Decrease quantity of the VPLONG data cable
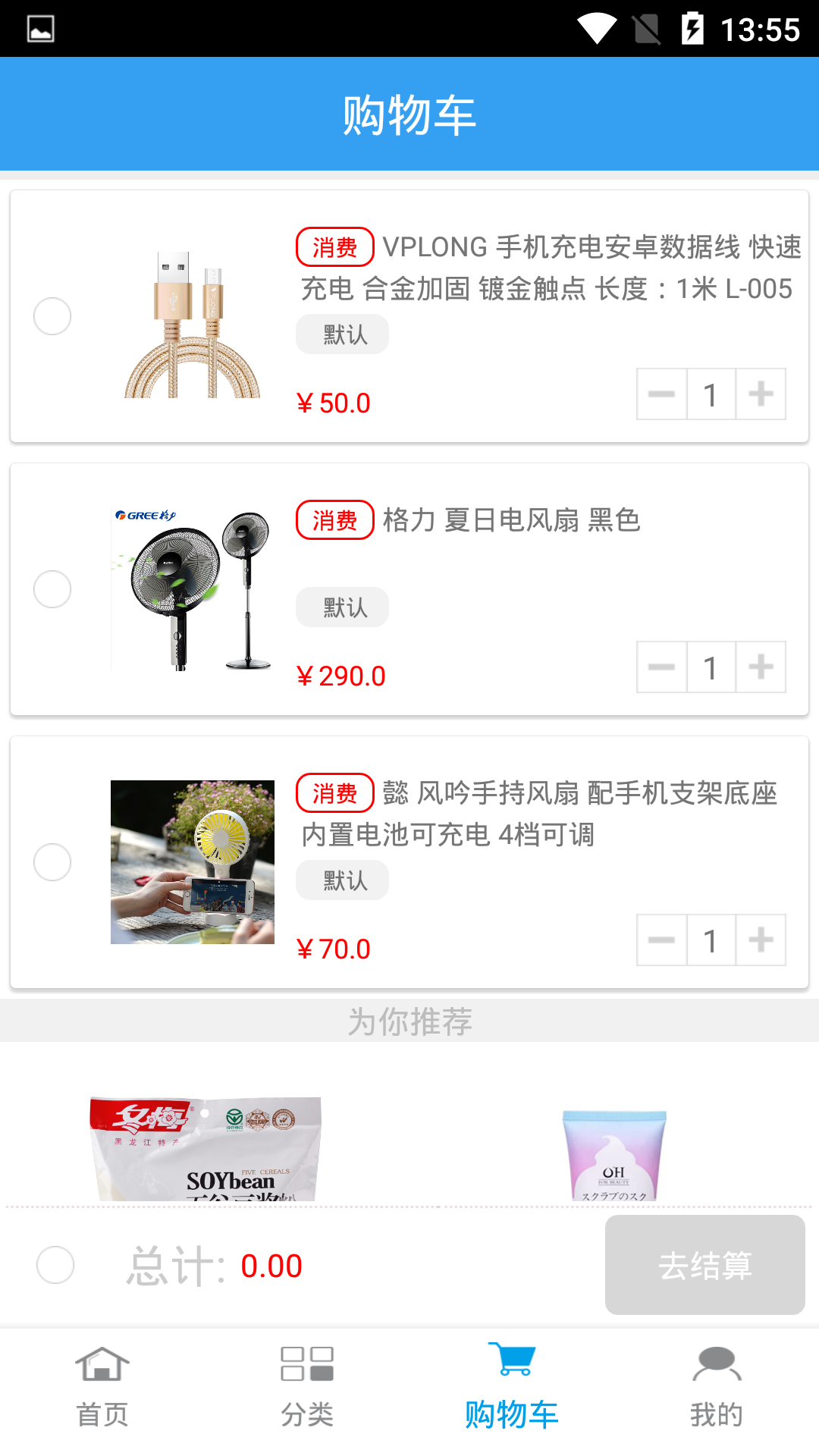The width and height of the screenshot is (819, 1456). [x=660, y=394]
